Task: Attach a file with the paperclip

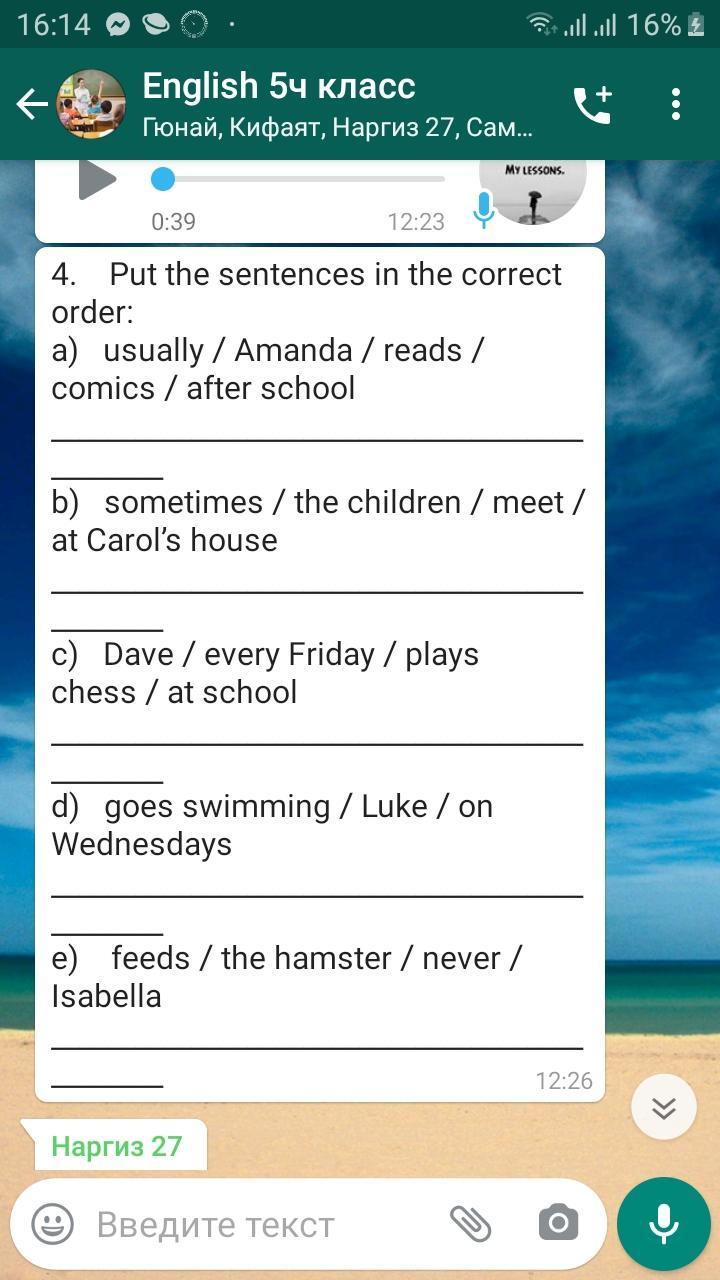Action: click(470, 1223)
